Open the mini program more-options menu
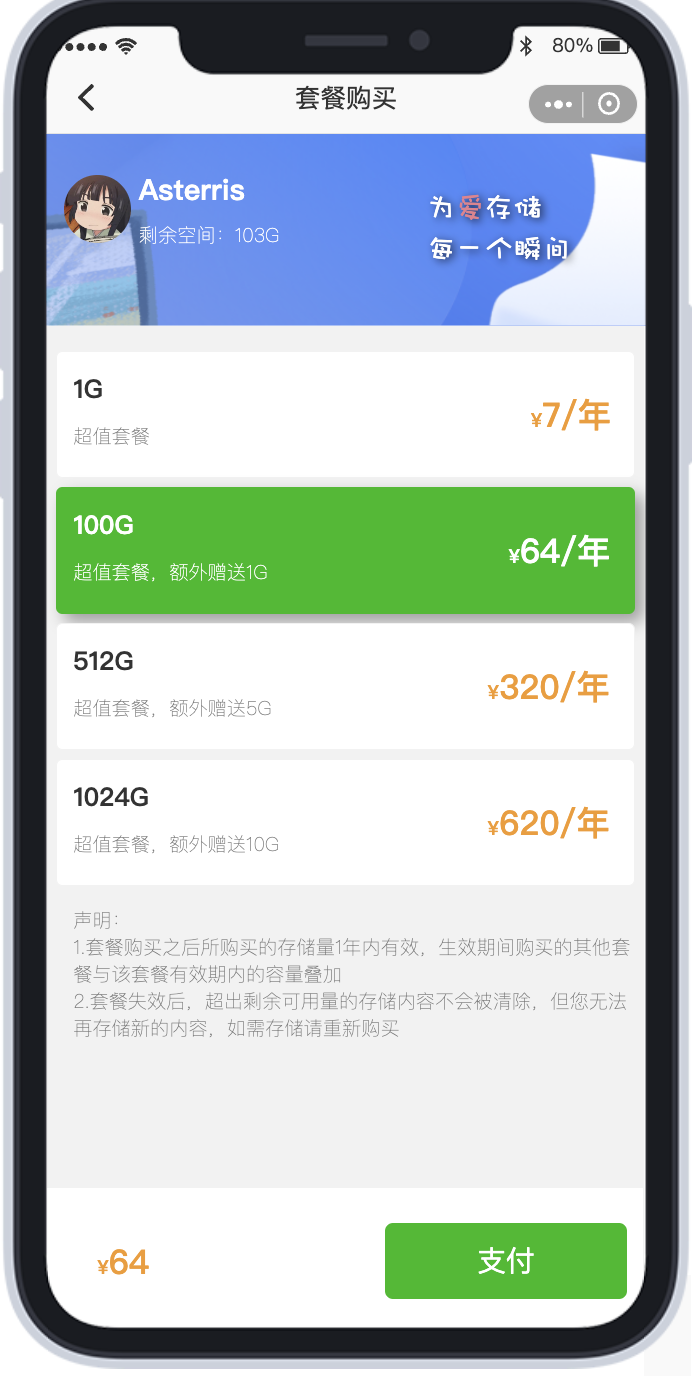This screenshot has width=694, height=1376. (x=558, y=104)
